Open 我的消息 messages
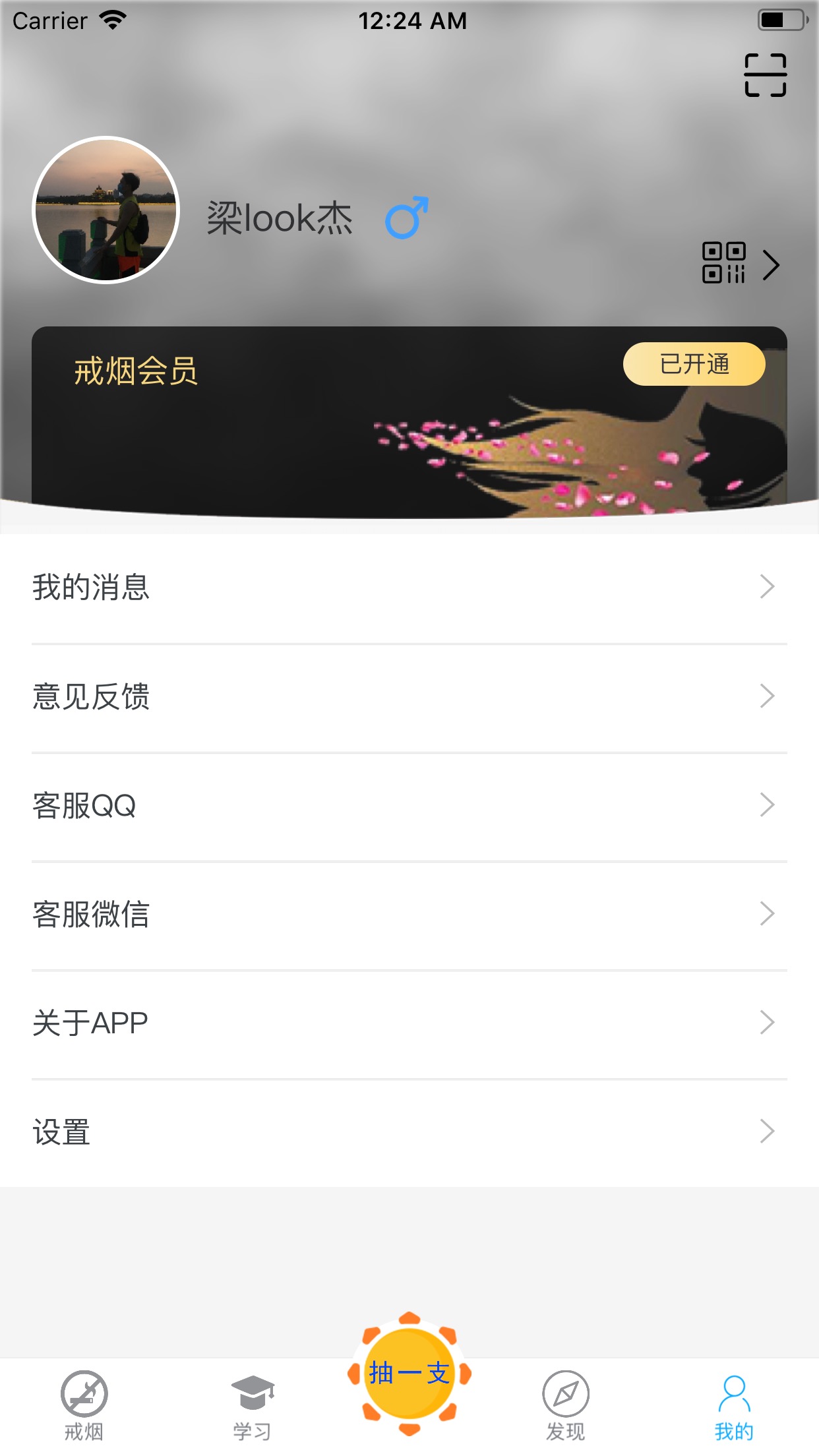Viewport: 819px width, 1456px height. pos(409,587)
